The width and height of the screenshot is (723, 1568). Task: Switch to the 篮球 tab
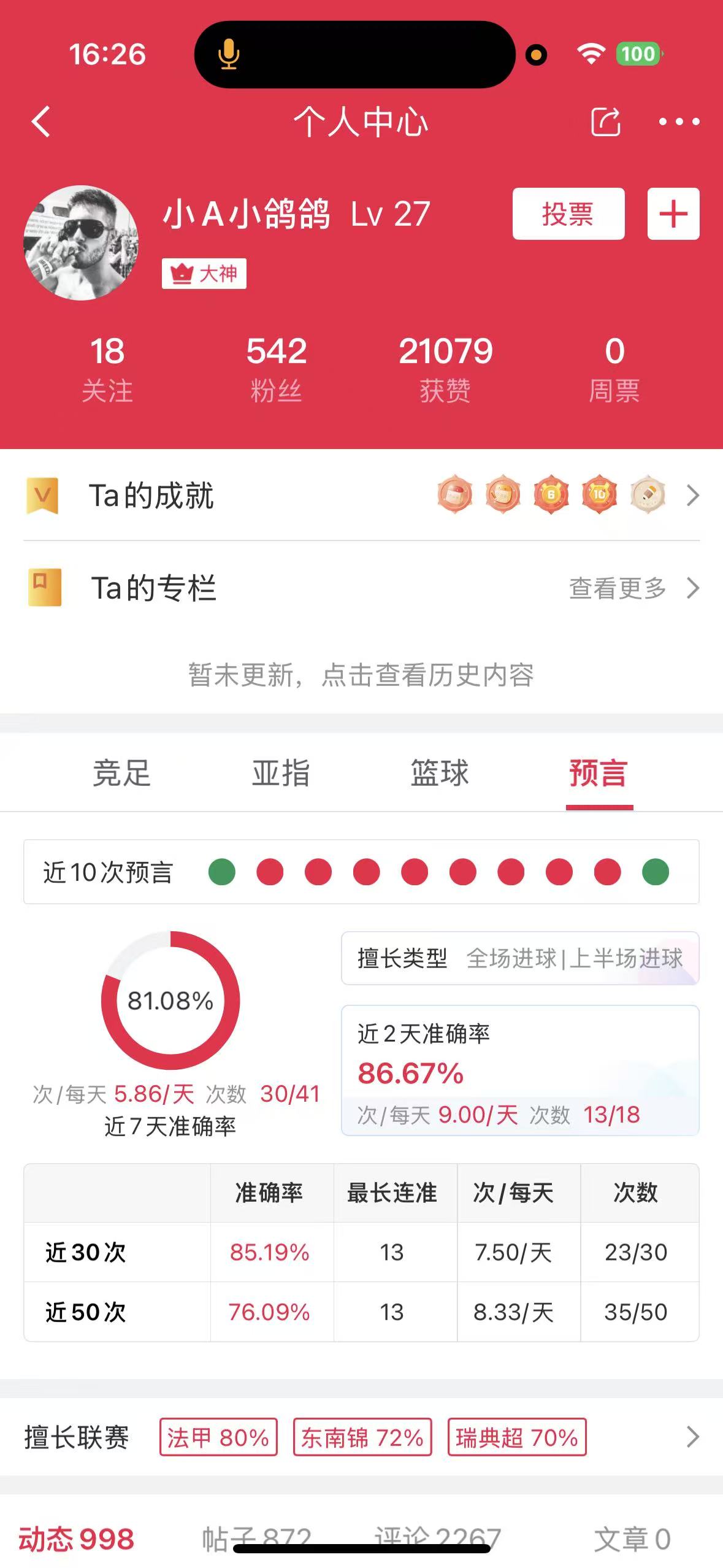point(440,773)
